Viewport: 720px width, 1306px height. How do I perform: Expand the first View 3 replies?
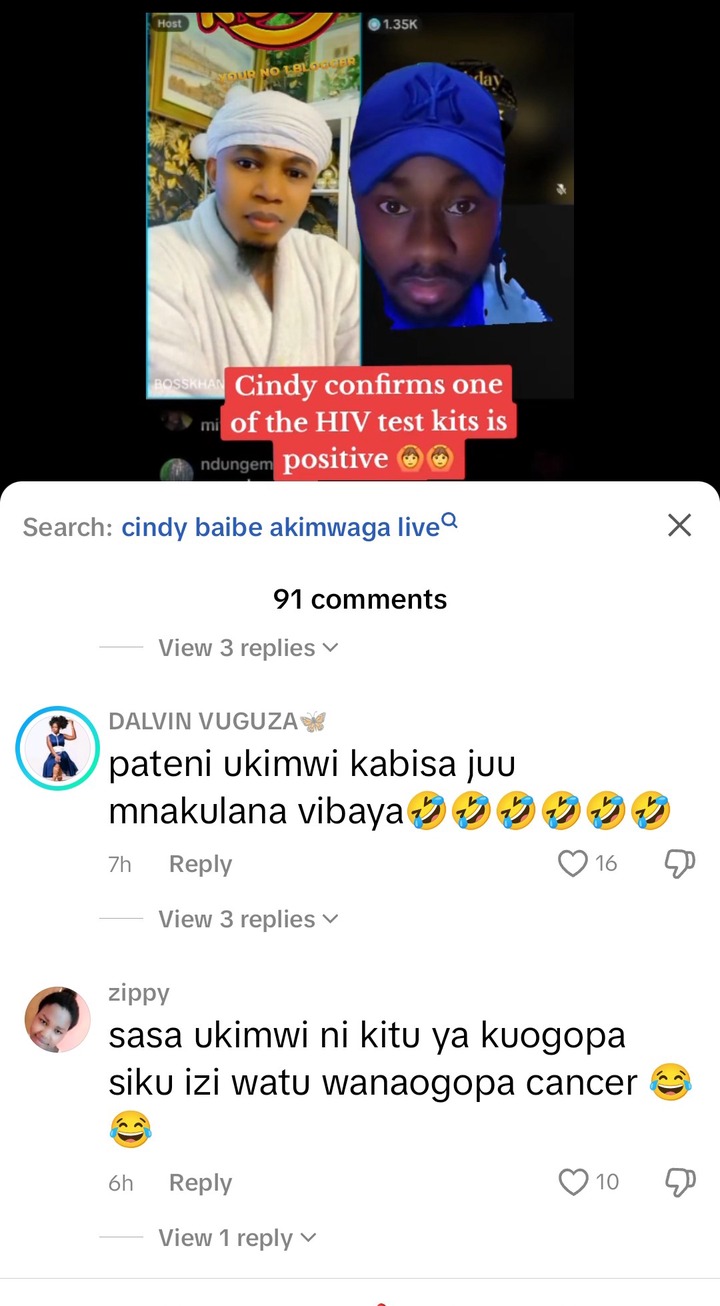coord(247,648)
